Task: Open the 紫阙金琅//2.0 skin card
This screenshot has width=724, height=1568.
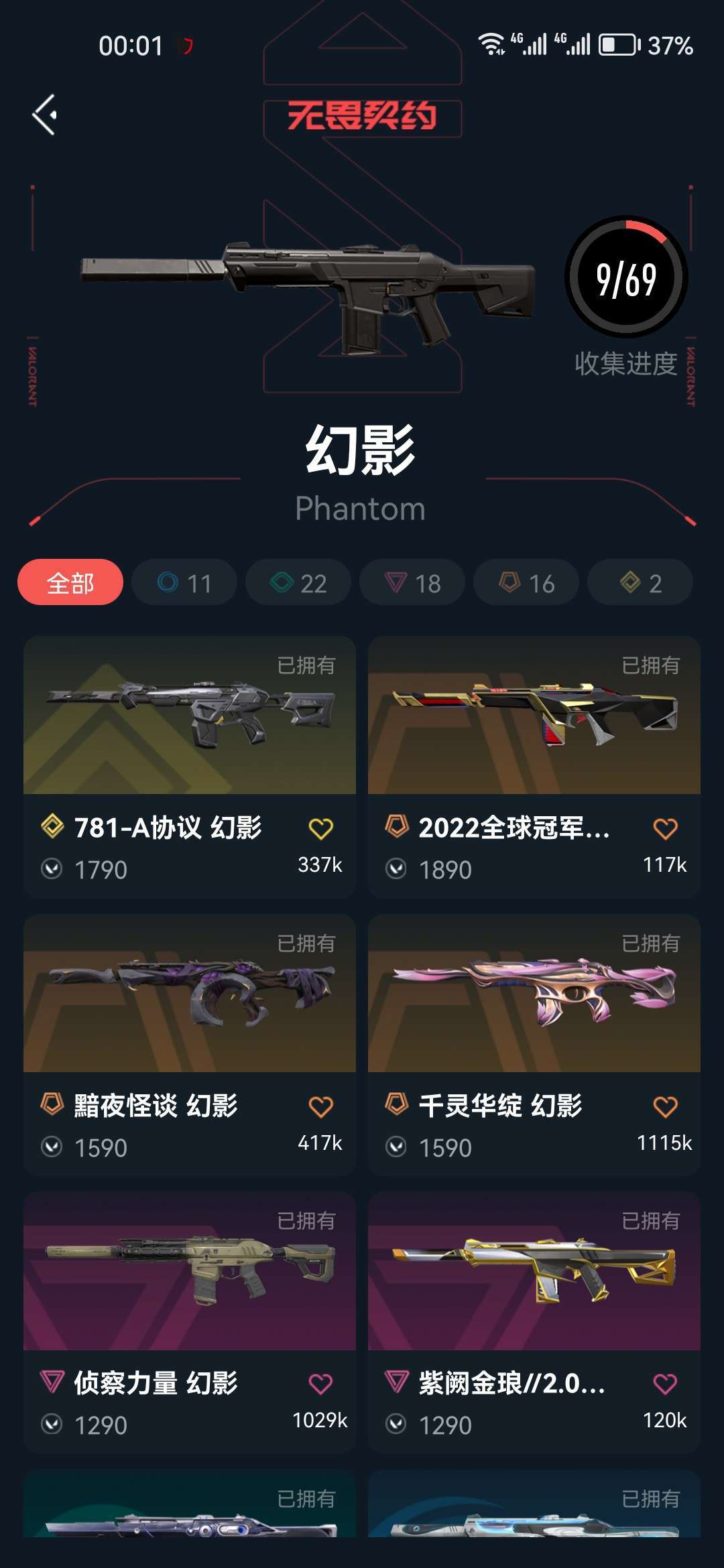Action: pyautogui.click(x=534, y=1322)
